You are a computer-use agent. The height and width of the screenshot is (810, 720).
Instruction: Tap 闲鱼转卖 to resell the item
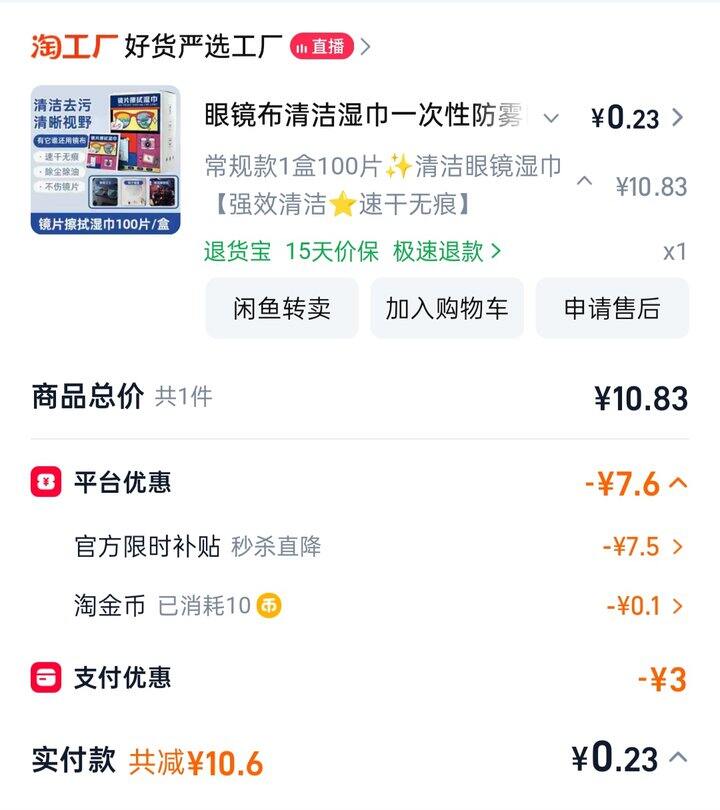(282, 309)
